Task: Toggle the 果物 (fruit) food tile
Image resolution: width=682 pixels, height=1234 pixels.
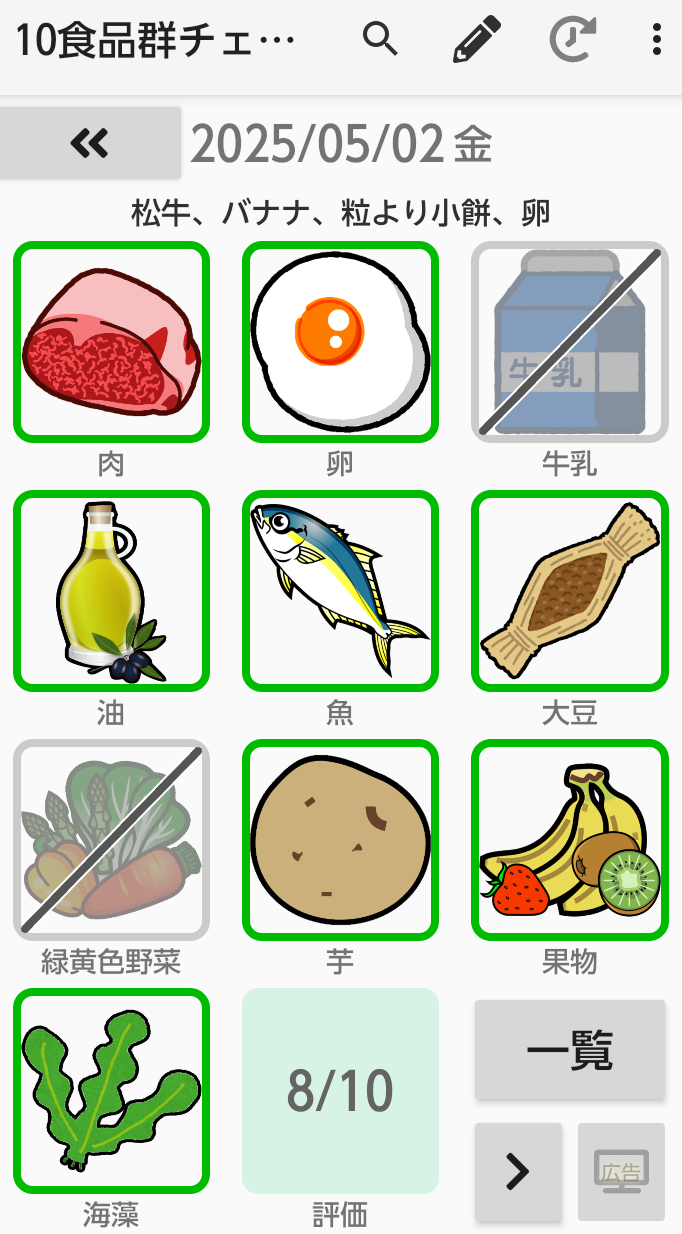Action: (569, 840)
